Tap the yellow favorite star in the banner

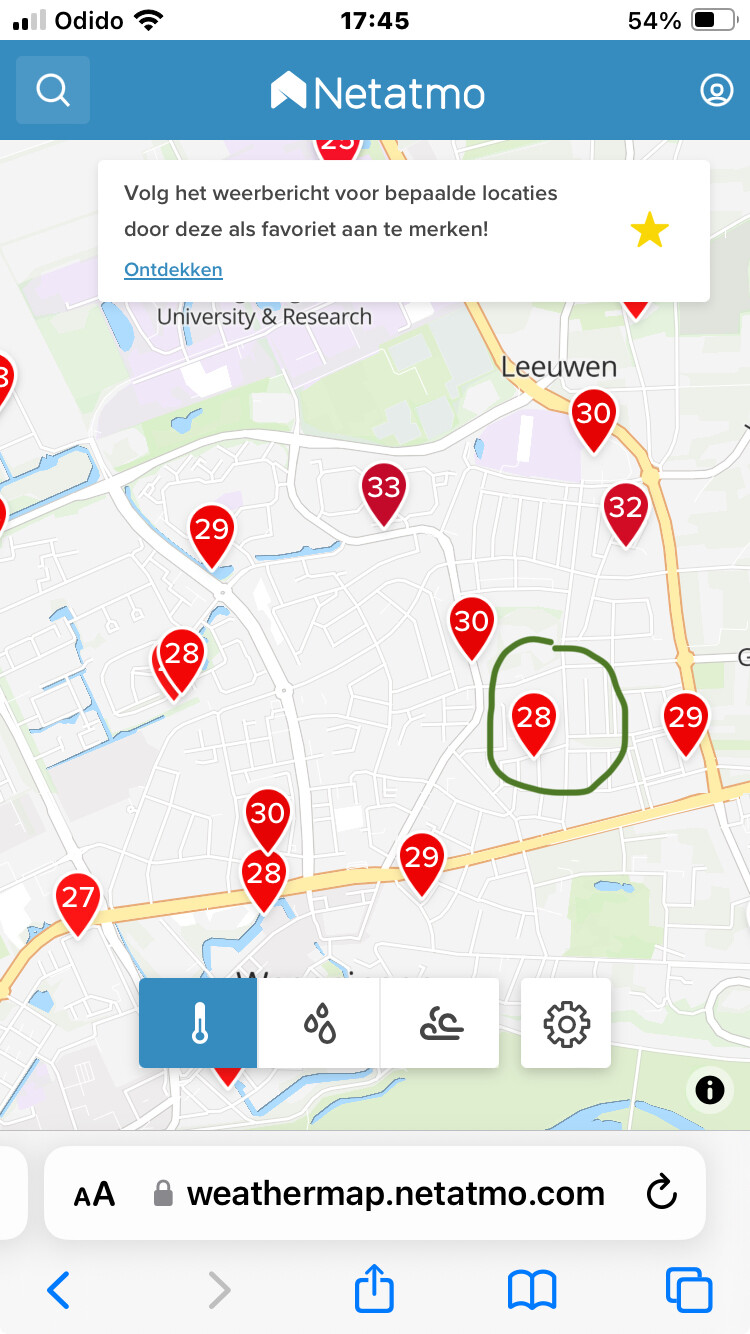[x=649, y=231]
